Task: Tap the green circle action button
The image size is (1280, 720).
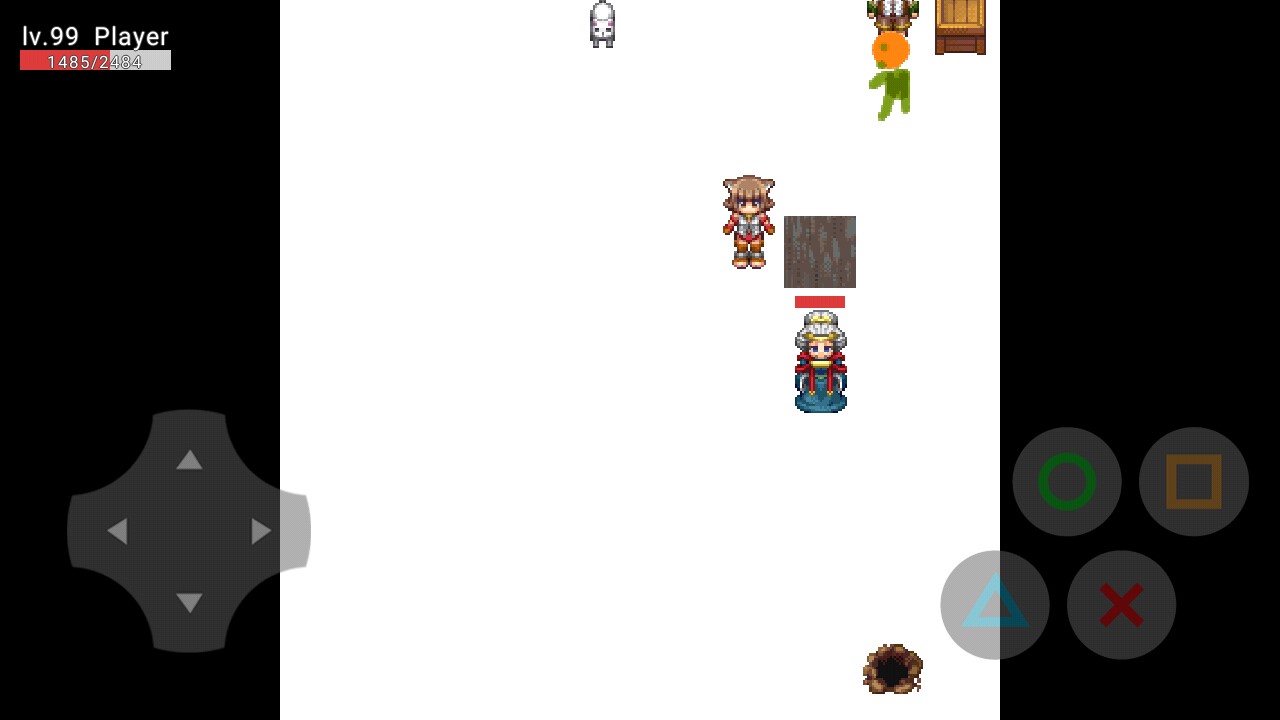Action: pyautogui.click(x=1067, y=482)
